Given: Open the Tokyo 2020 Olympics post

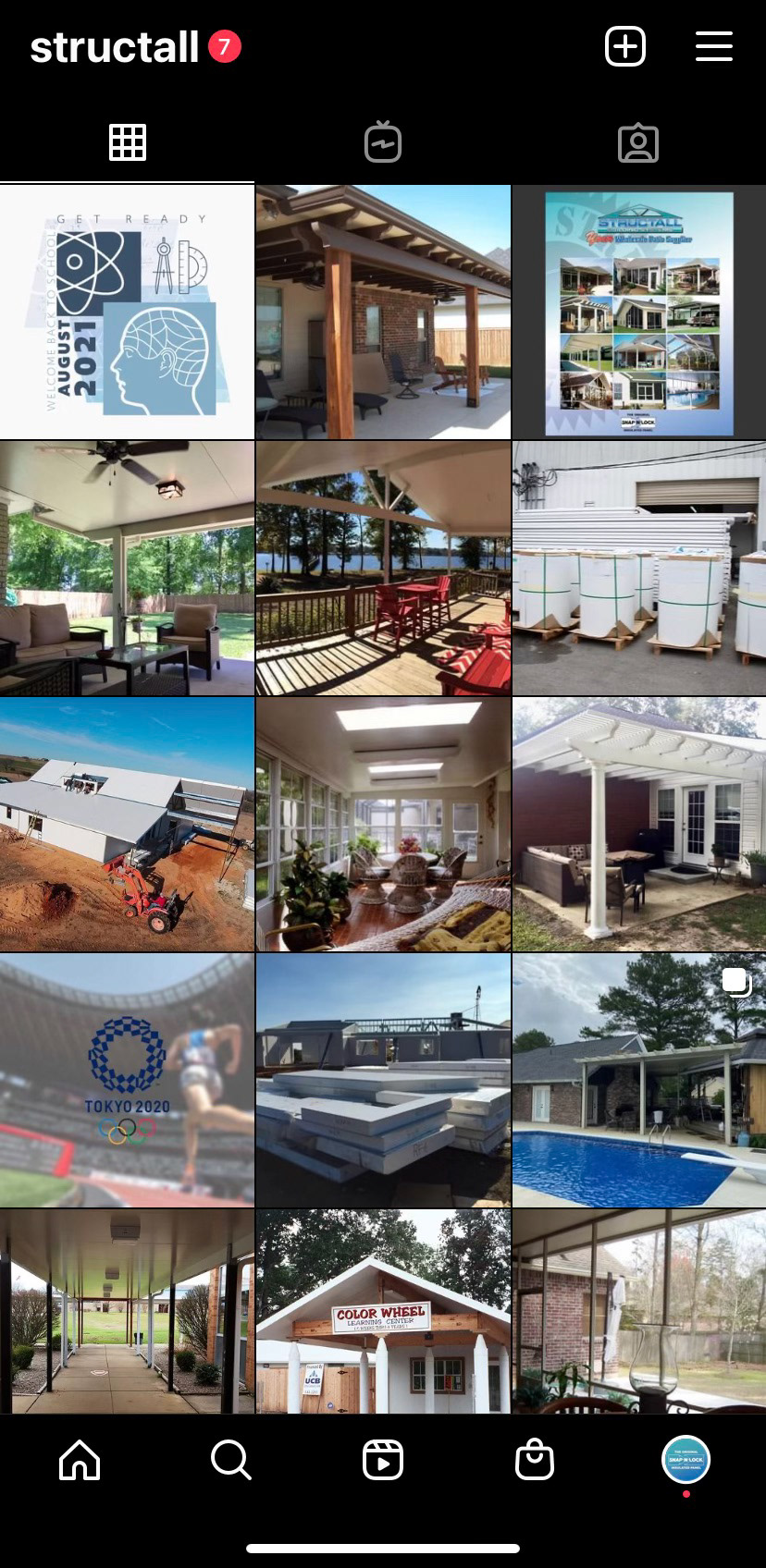Looking at the screenshot, I should (x=127, y=1080).
